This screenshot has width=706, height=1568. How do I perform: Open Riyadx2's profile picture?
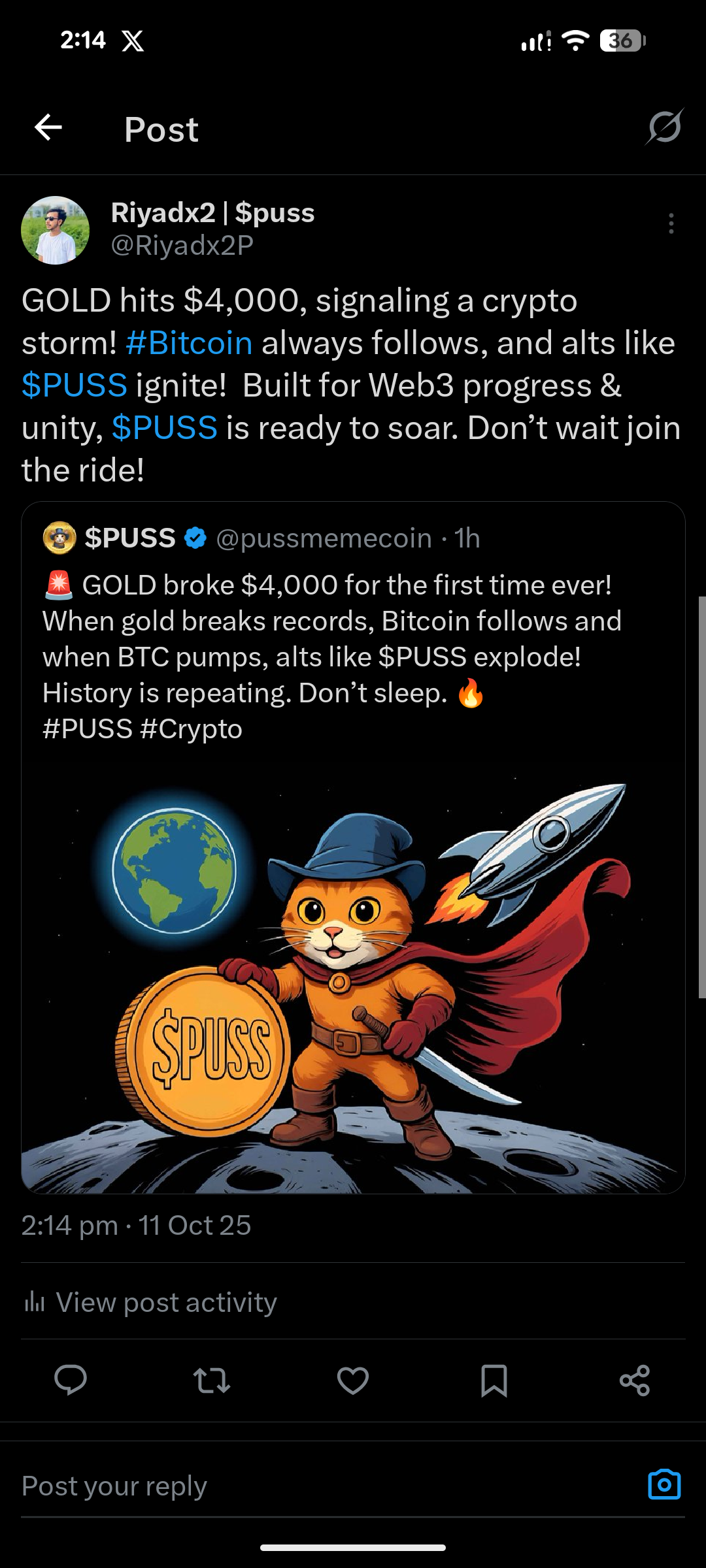(x=56, y=230)
